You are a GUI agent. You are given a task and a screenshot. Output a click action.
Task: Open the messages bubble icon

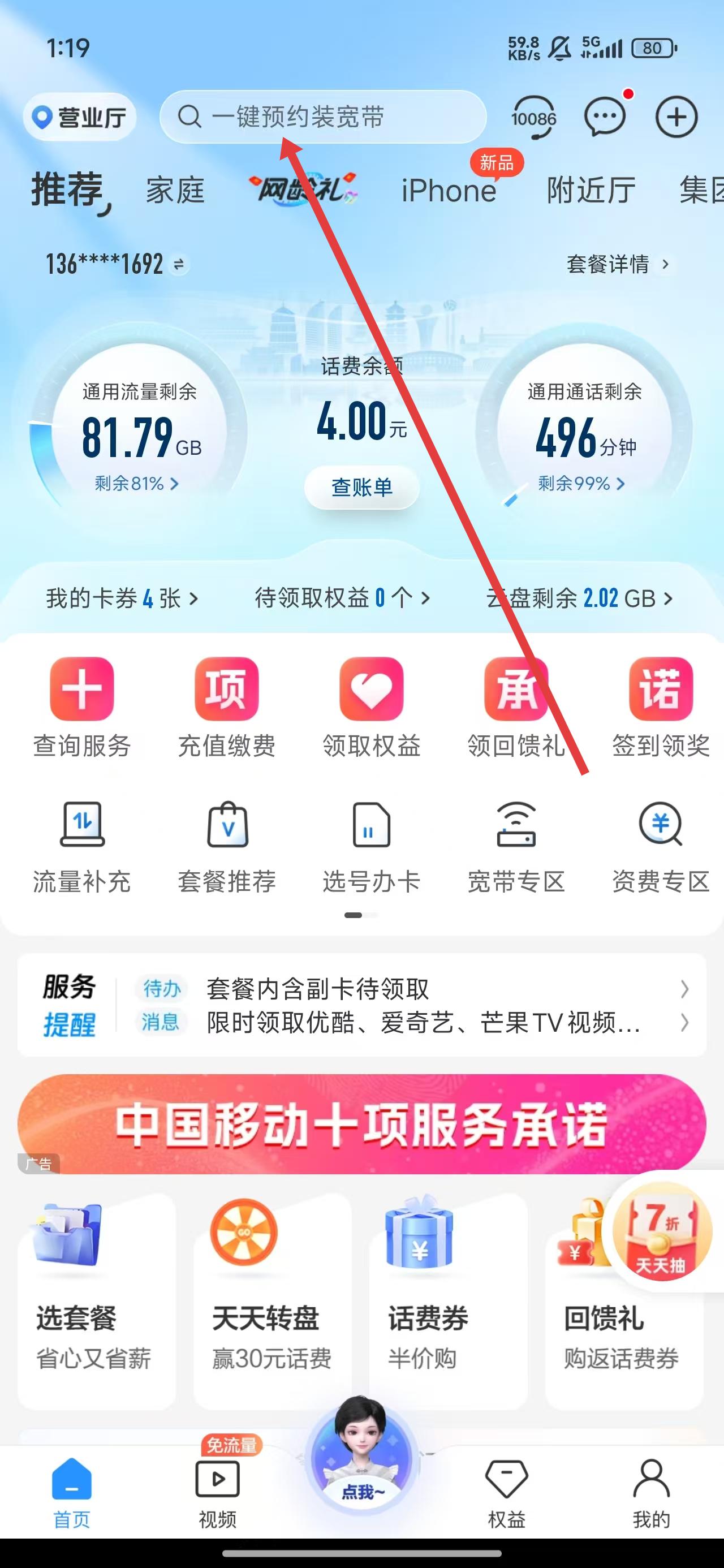604,117
